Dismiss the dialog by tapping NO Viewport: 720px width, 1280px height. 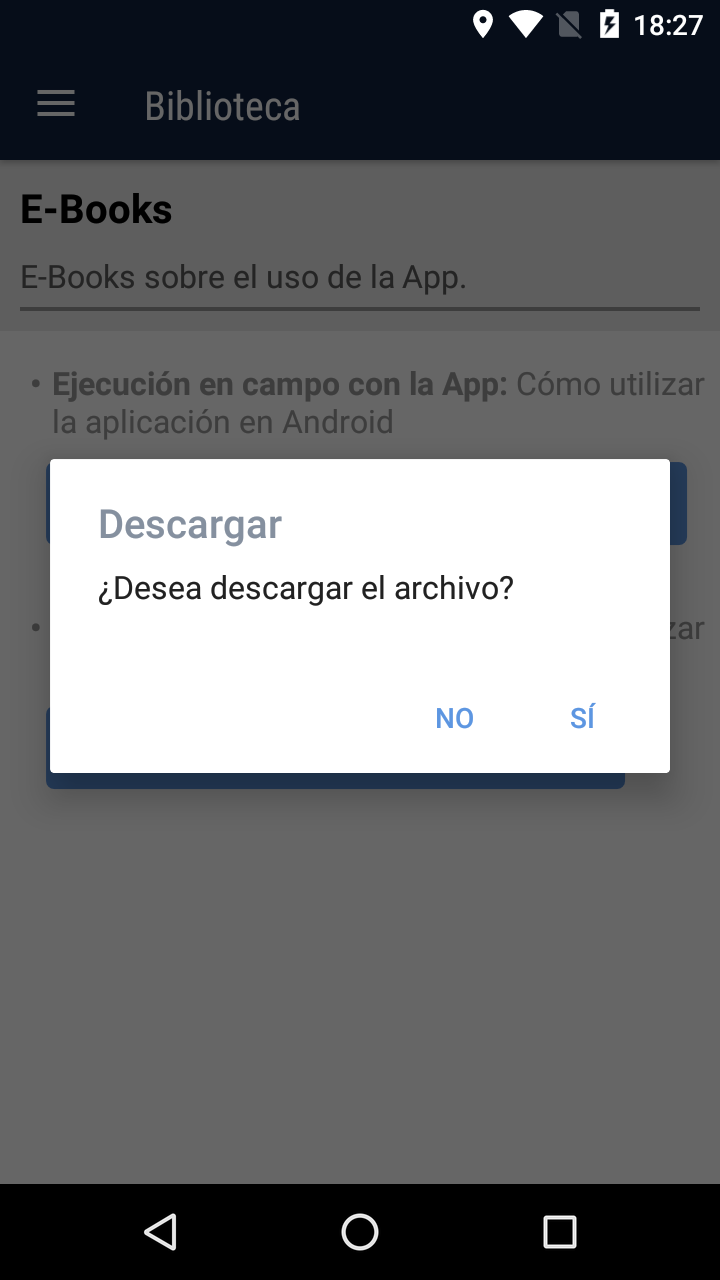coord(454,717)
